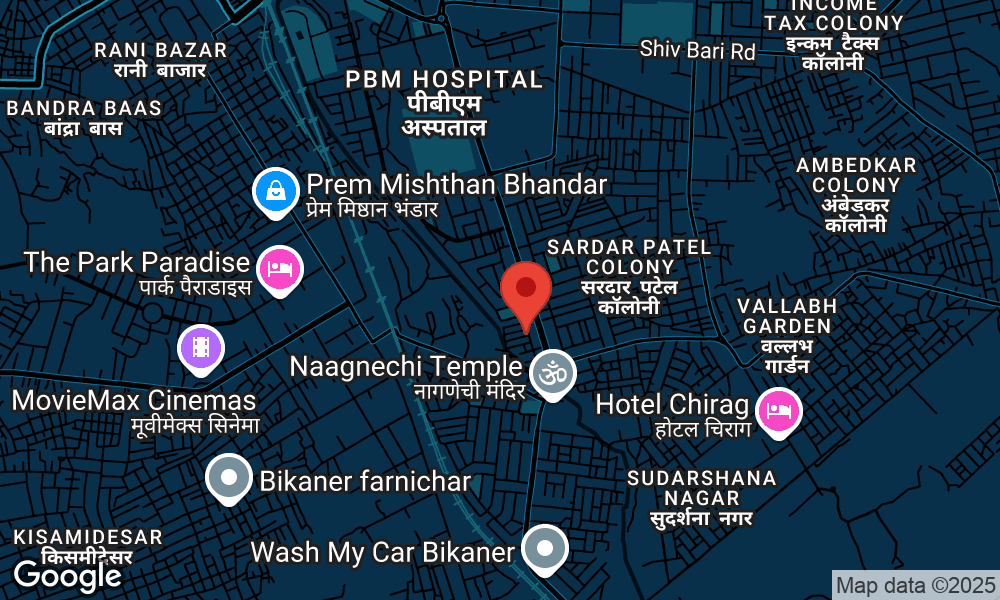
Task: Select The Park Paradise hotel marker
Action: 280,268
